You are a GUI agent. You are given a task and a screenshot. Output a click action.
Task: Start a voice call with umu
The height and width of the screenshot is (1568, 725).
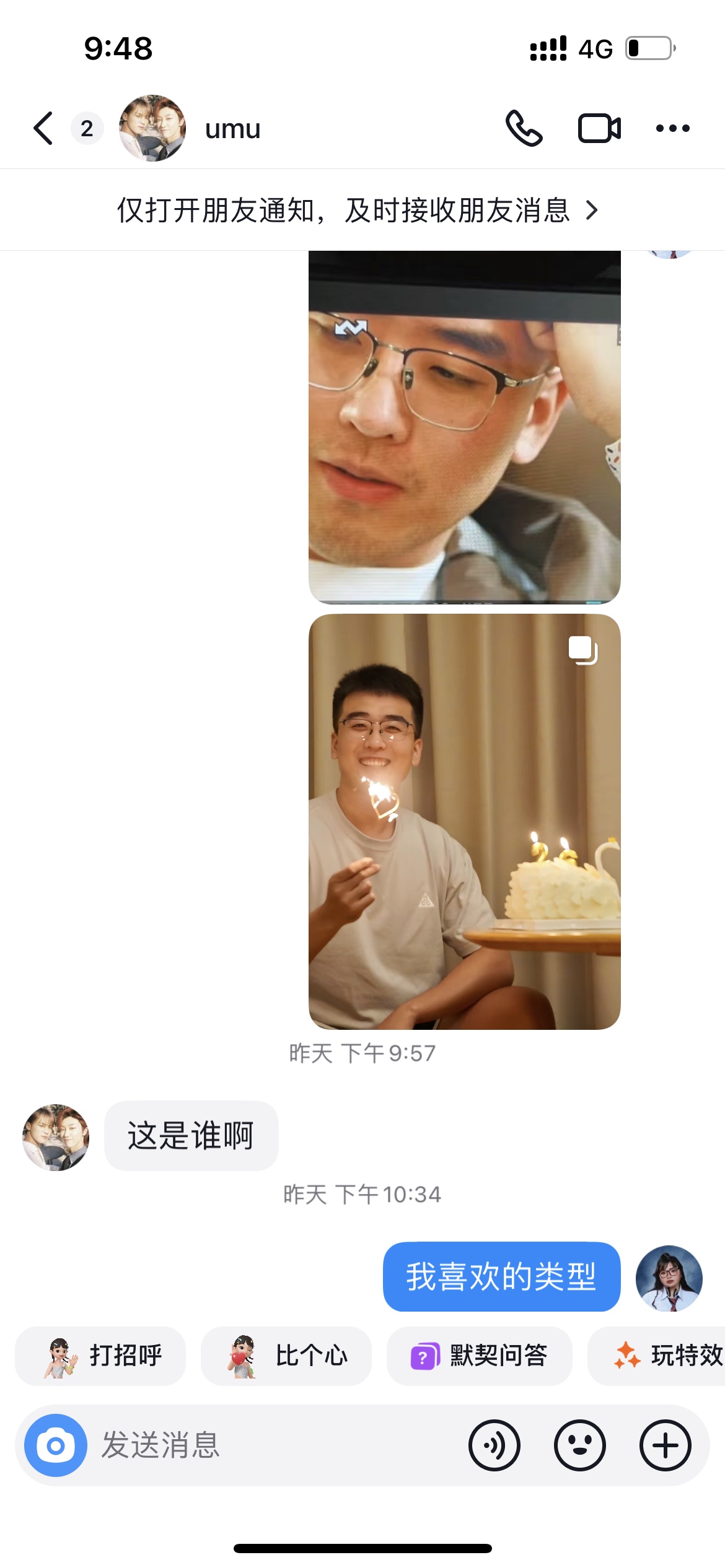tap(524, 128)
